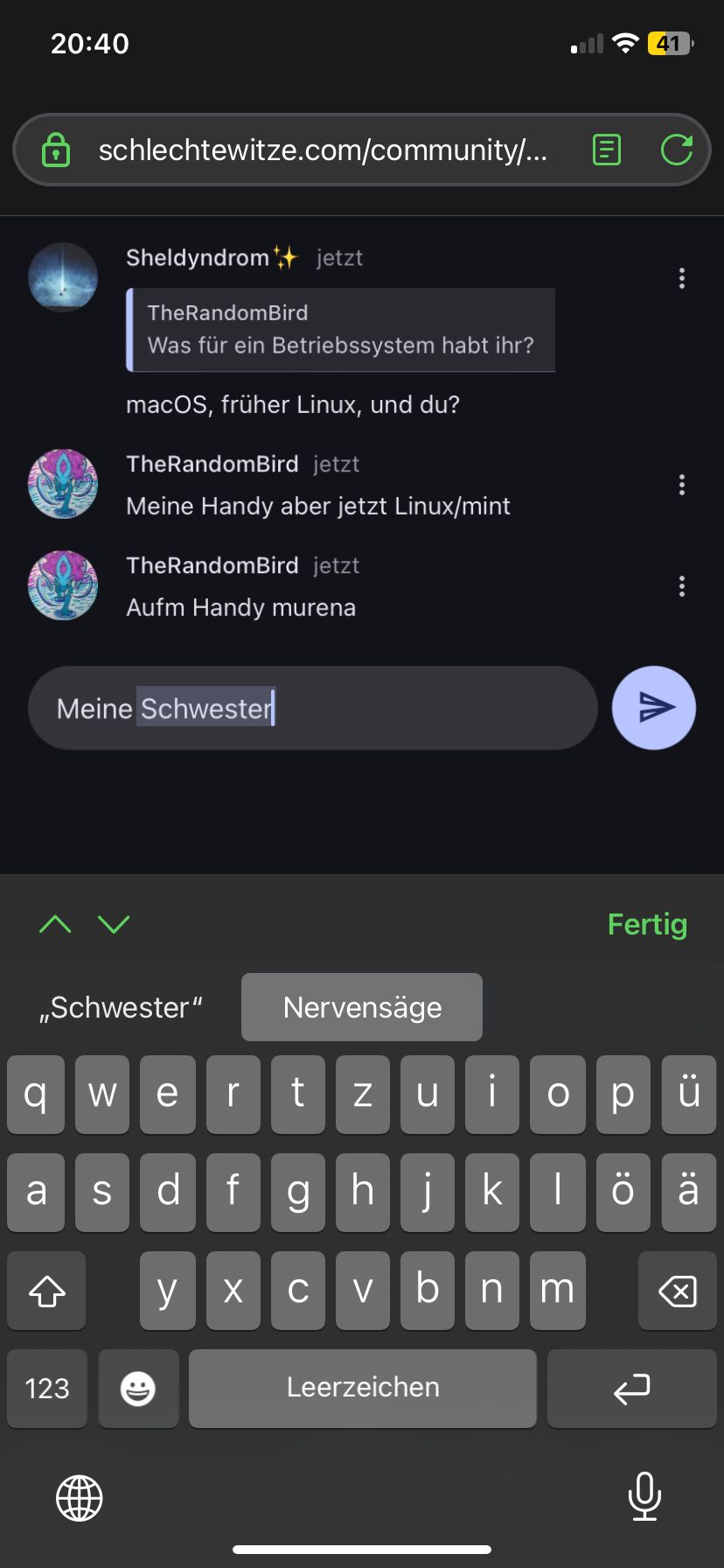Open reader view in the address bar
Screen dimensions: 724x1568
click(x=606, y=150)
